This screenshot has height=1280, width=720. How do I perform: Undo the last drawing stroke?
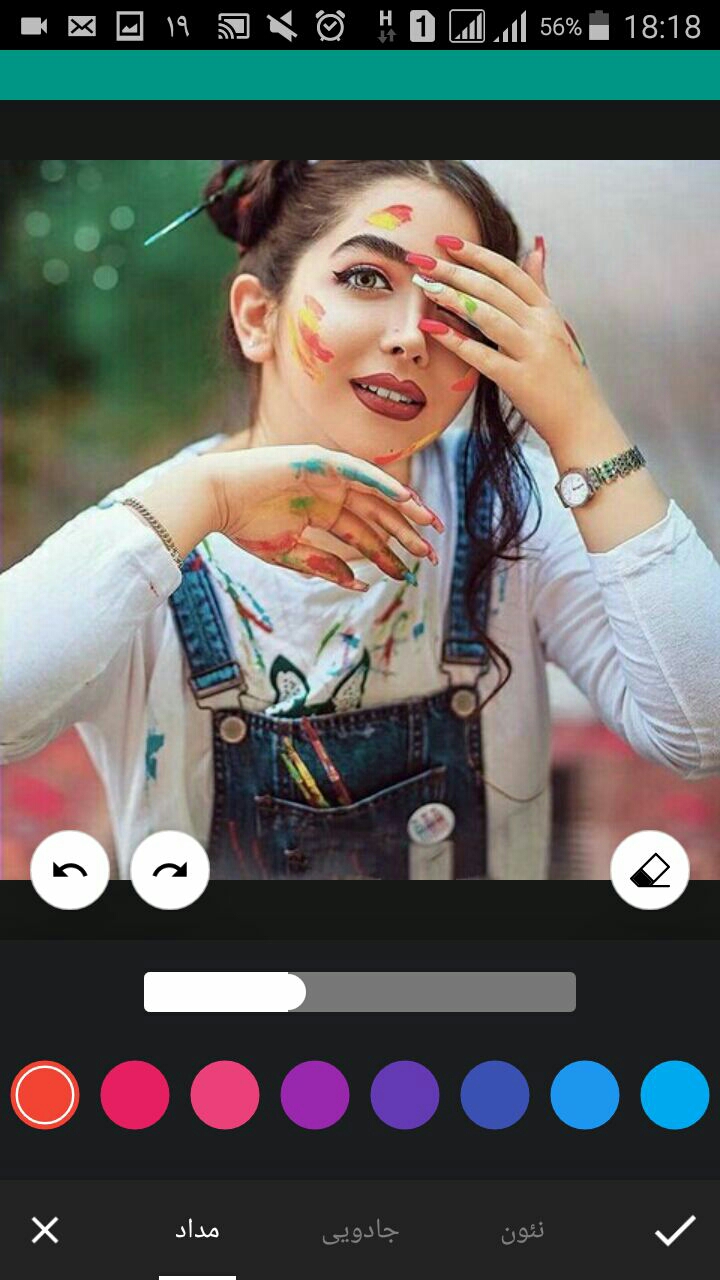[x=70, y=870]
